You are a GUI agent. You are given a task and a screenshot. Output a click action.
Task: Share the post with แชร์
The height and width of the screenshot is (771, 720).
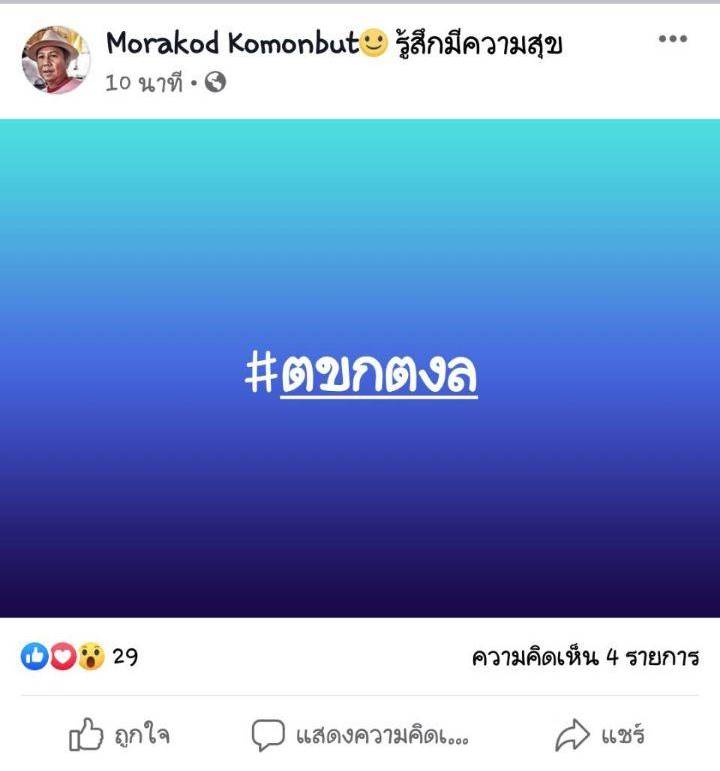600,737
